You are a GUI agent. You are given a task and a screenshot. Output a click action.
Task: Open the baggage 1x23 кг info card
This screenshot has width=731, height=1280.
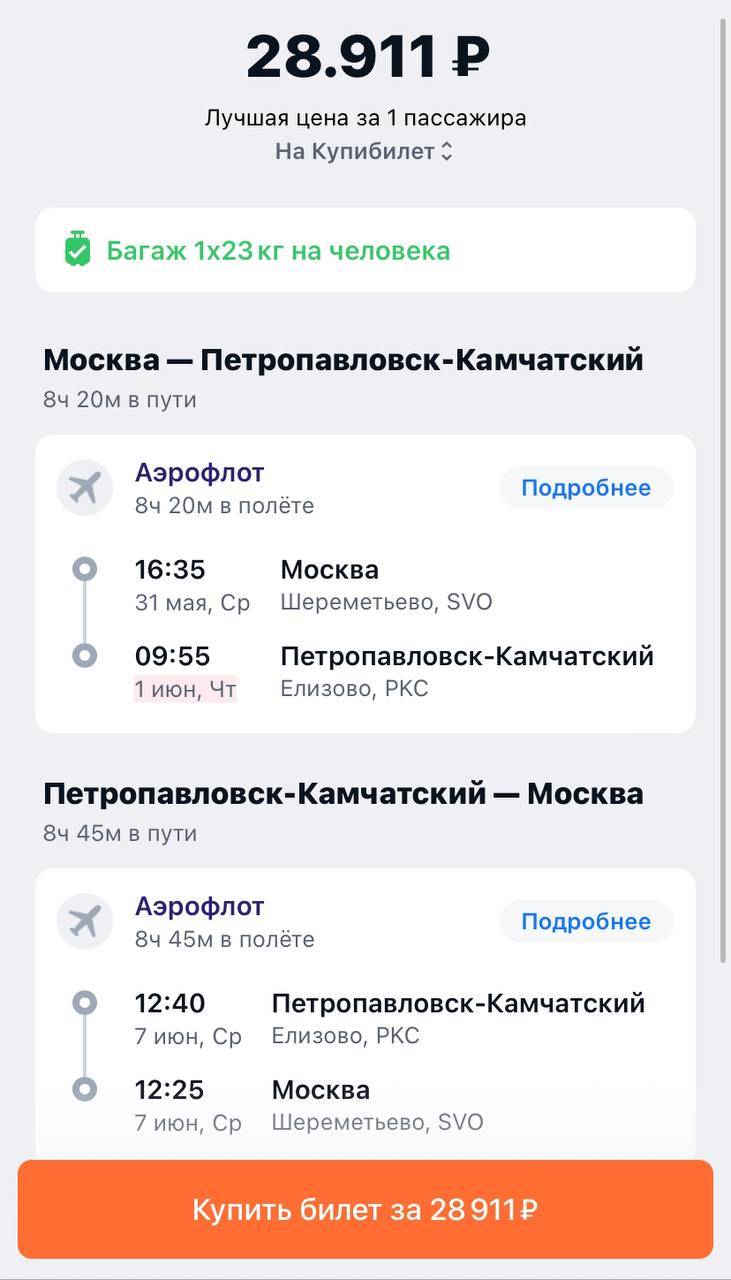(365, 250)
